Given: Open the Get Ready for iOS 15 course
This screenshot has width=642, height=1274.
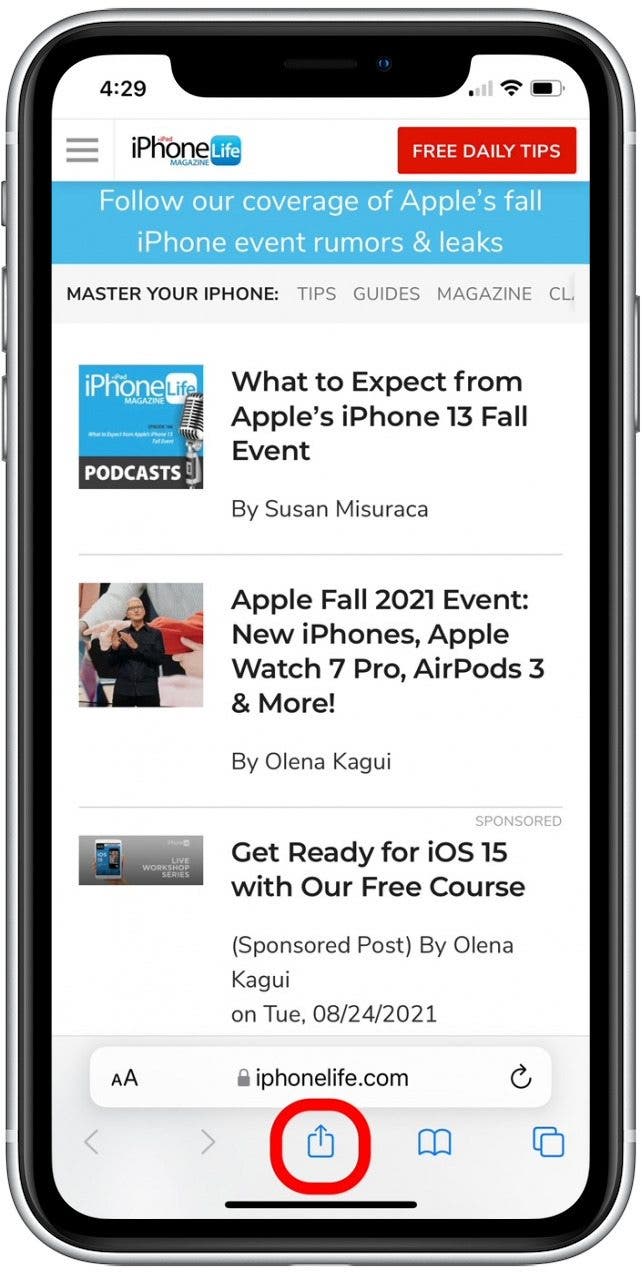Looking at the screenshot, I should tap(378, 869).
